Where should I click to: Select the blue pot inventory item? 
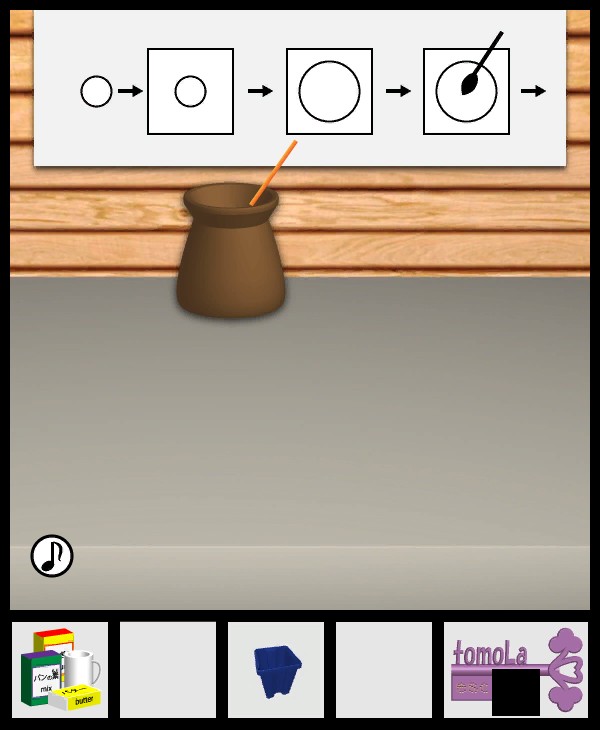click(277, 670)
